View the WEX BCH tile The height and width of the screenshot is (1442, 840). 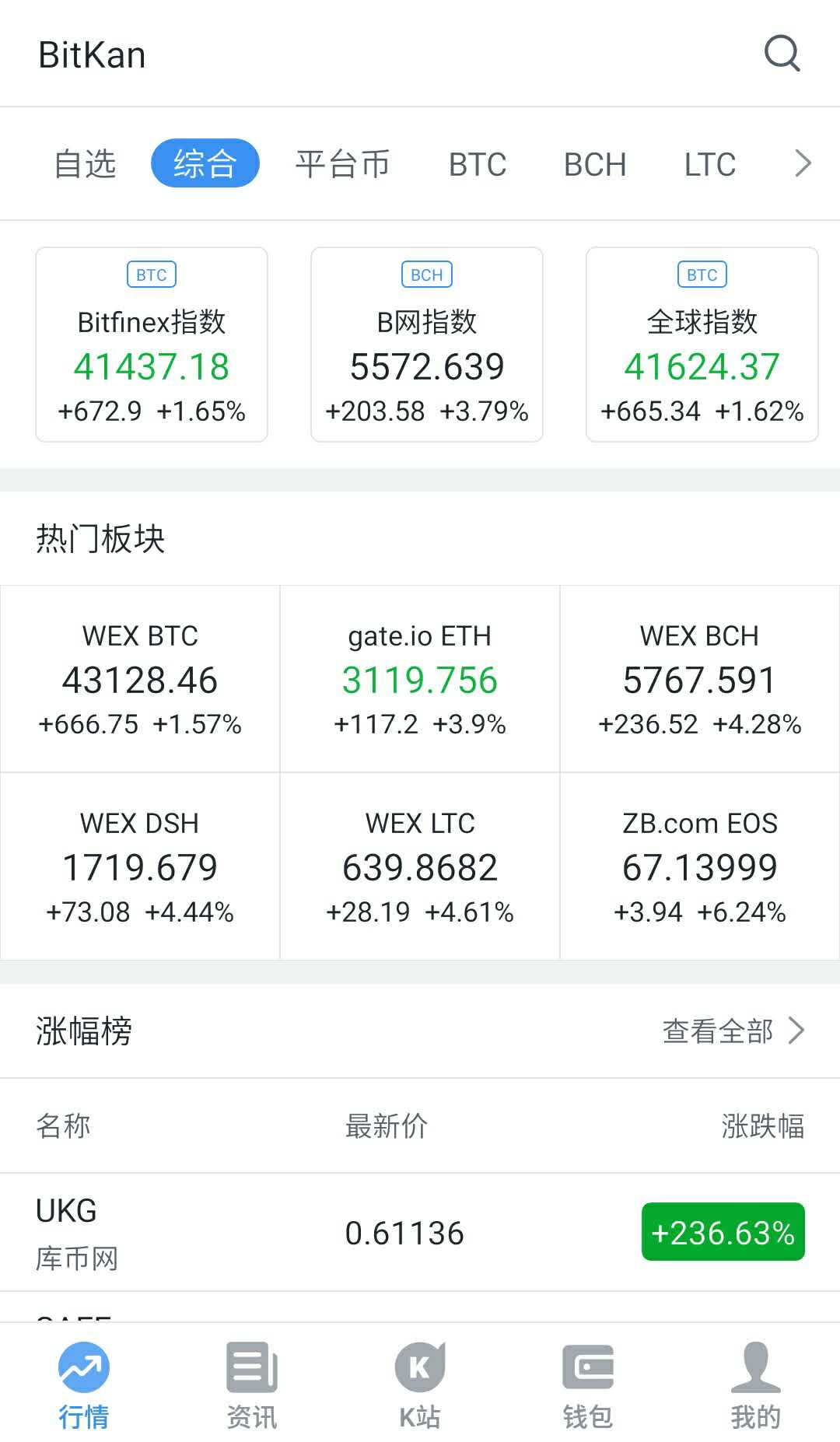[699, 679]
